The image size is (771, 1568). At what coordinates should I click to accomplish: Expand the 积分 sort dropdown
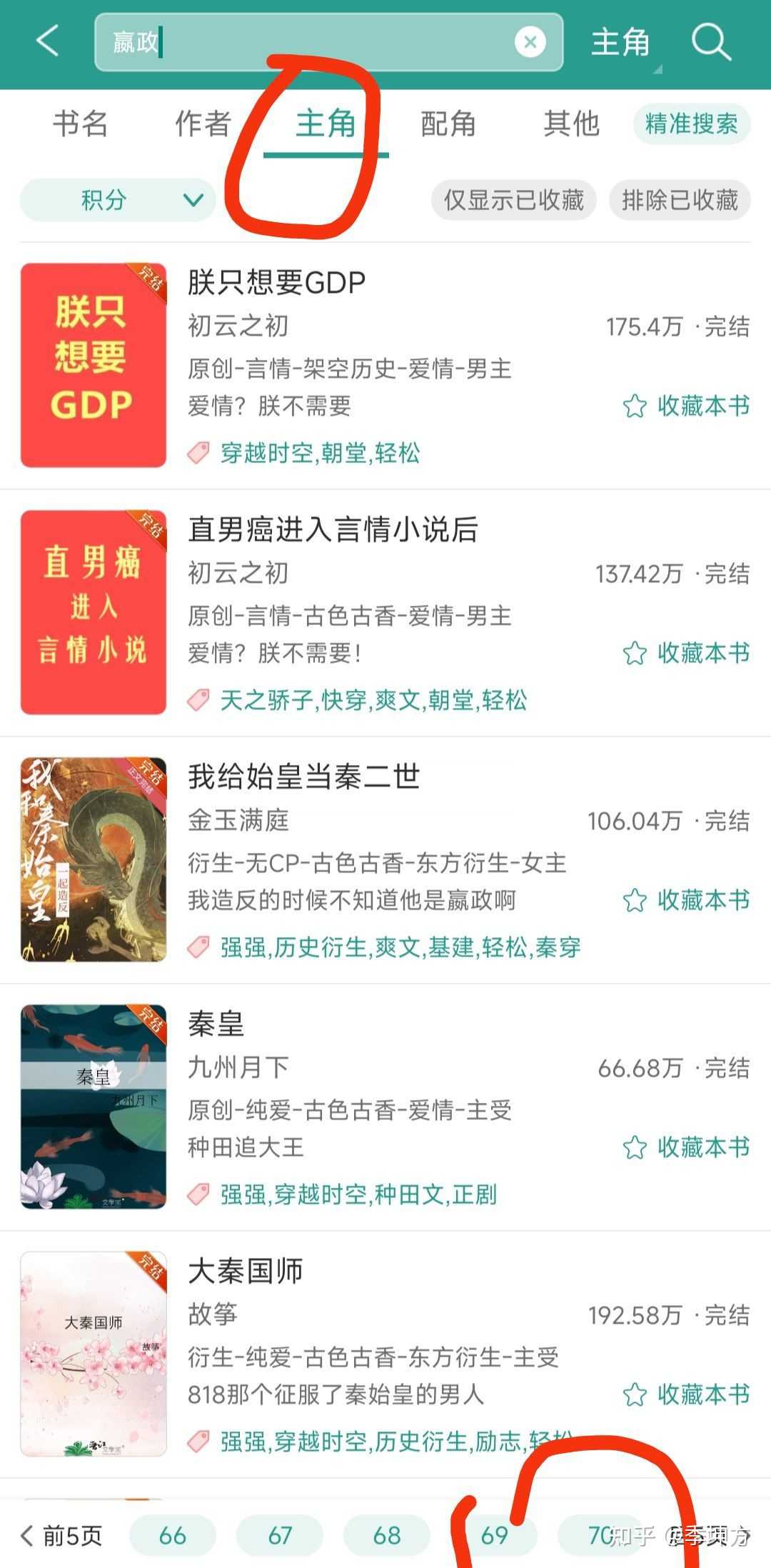coord(118,200)
